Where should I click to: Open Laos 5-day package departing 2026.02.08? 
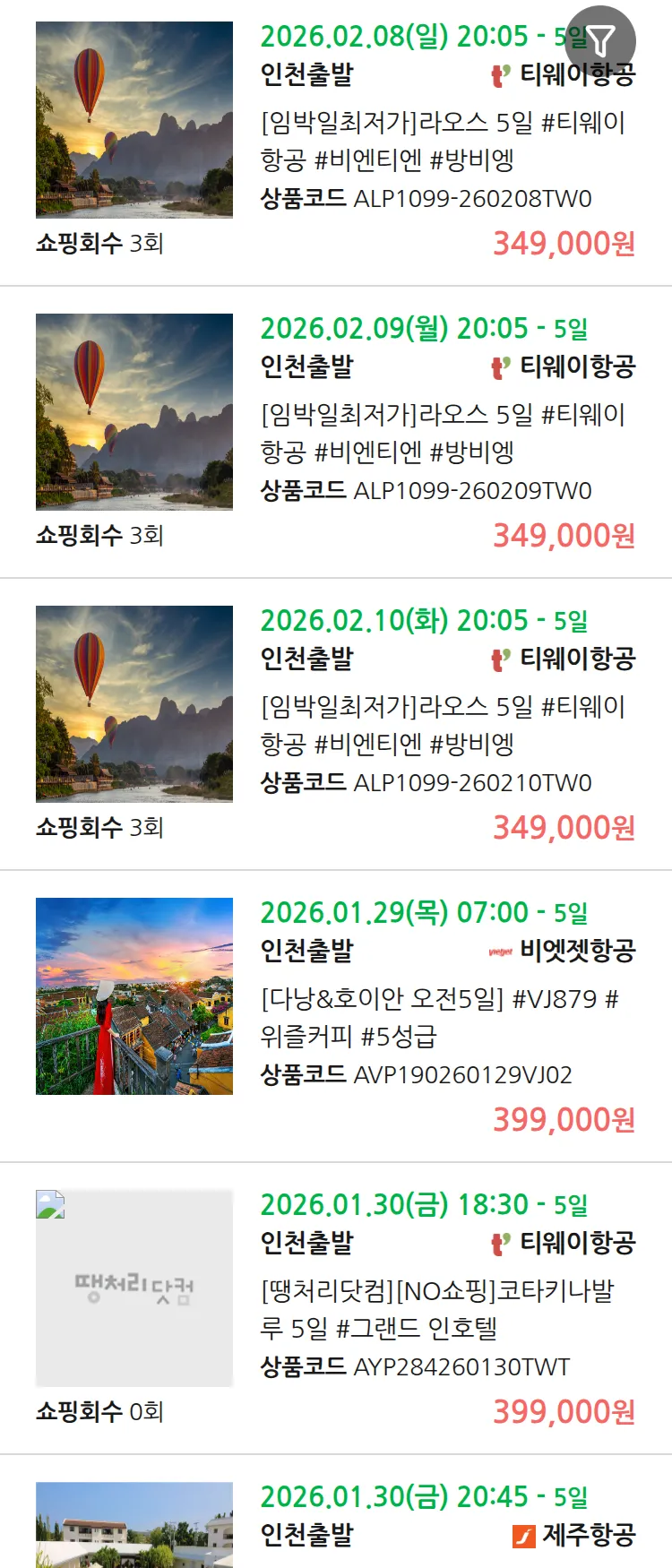pyautogui.click(x=443, y=141)
